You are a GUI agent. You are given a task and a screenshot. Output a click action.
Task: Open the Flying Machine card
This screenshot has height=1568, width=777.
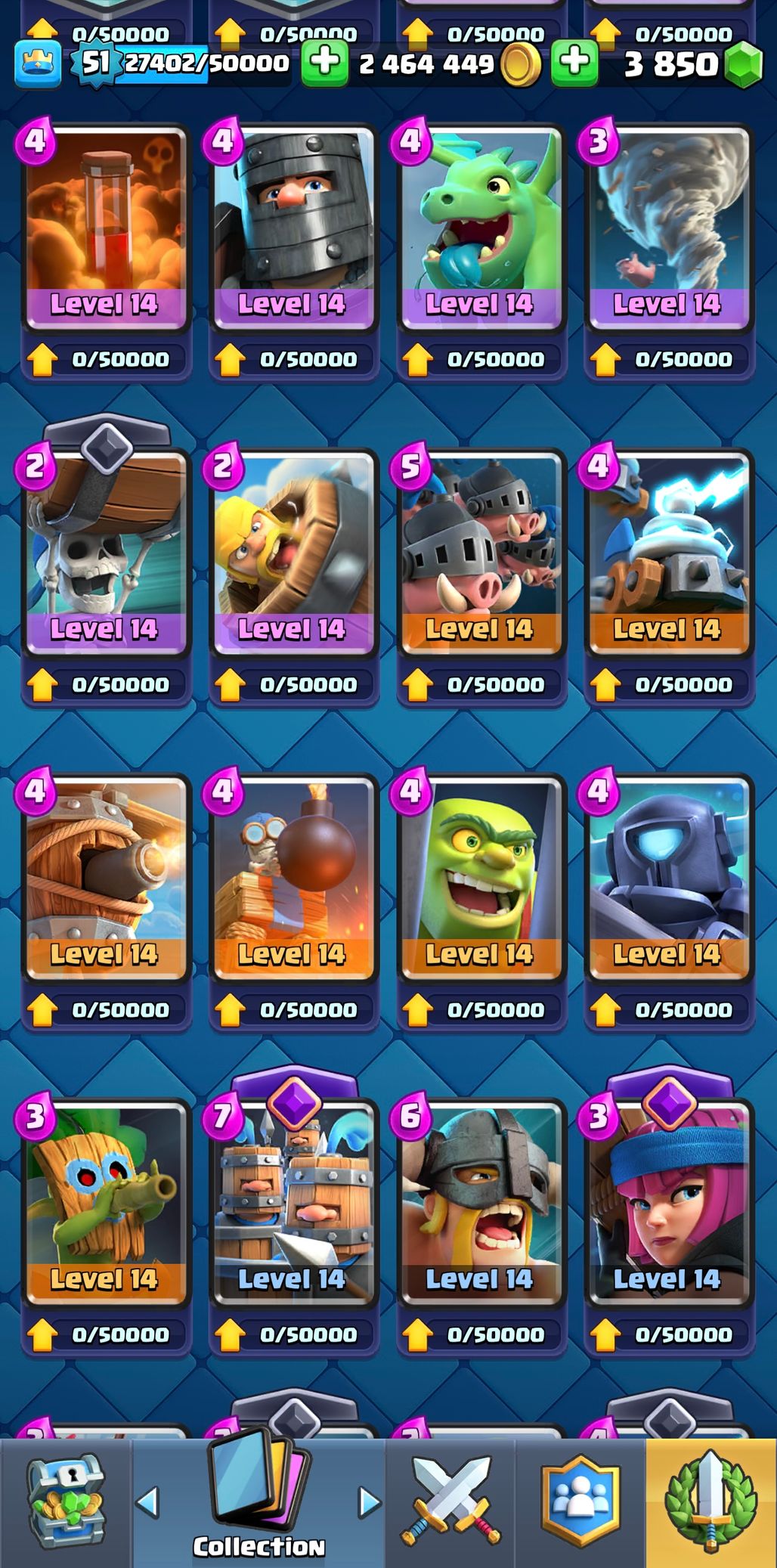click(x=105, y=879)
